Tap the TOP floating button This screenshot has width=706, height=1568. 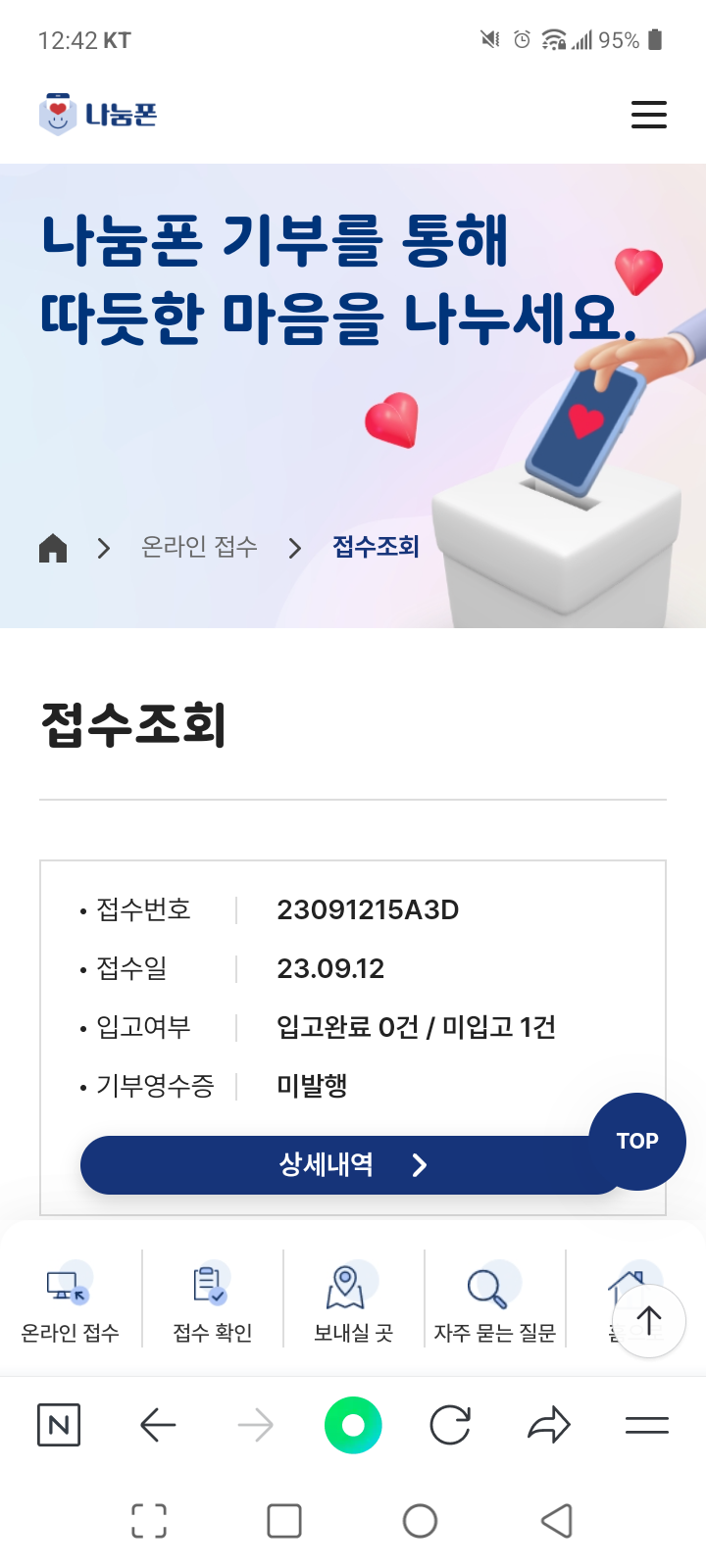coord(637,1141)
